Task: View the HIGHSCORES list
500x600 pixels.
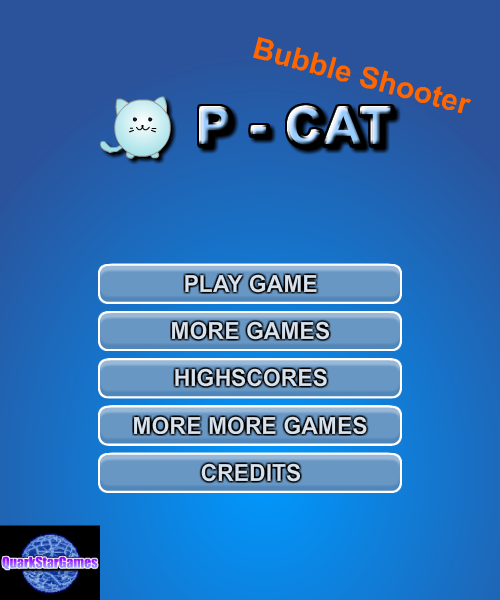Action: 250,378
